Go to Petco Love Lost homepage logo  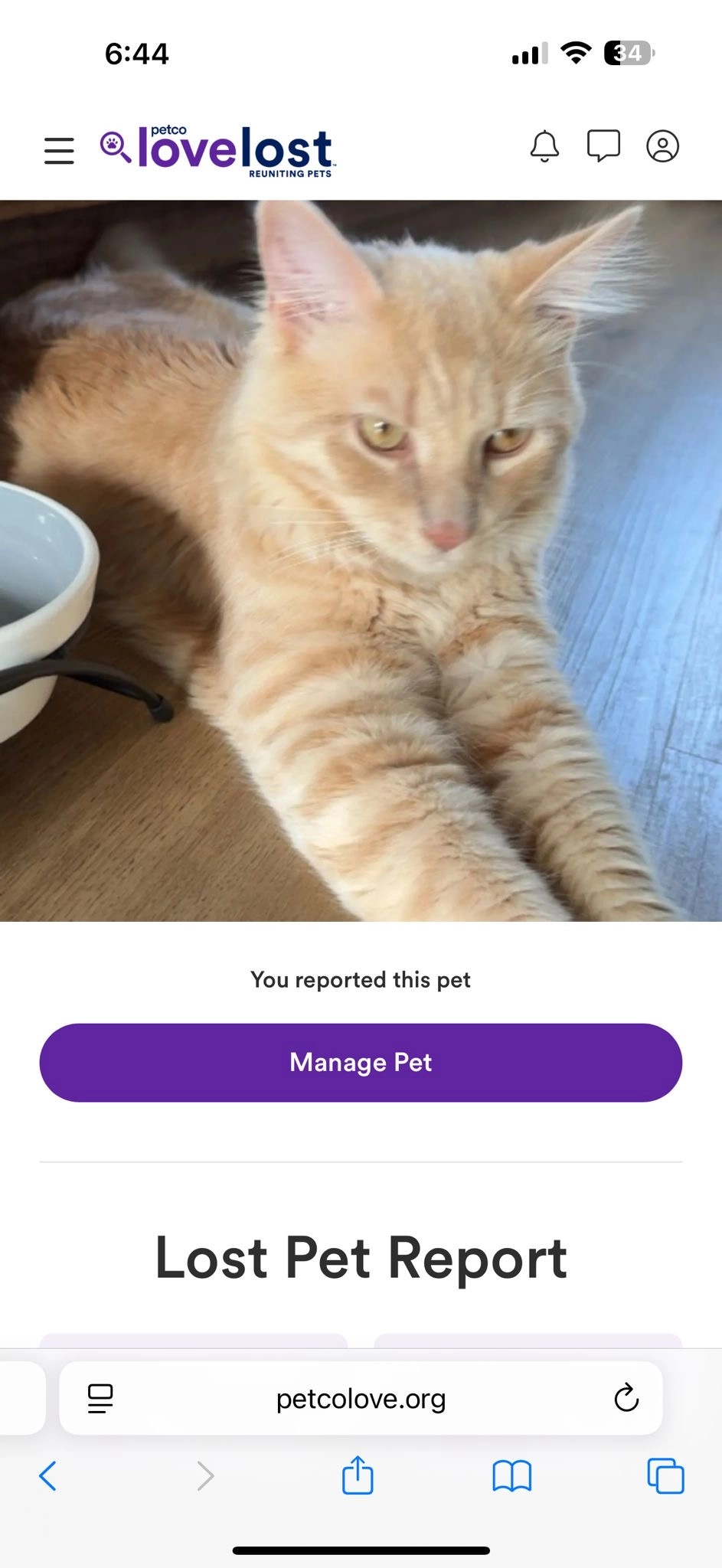[218, 151]
